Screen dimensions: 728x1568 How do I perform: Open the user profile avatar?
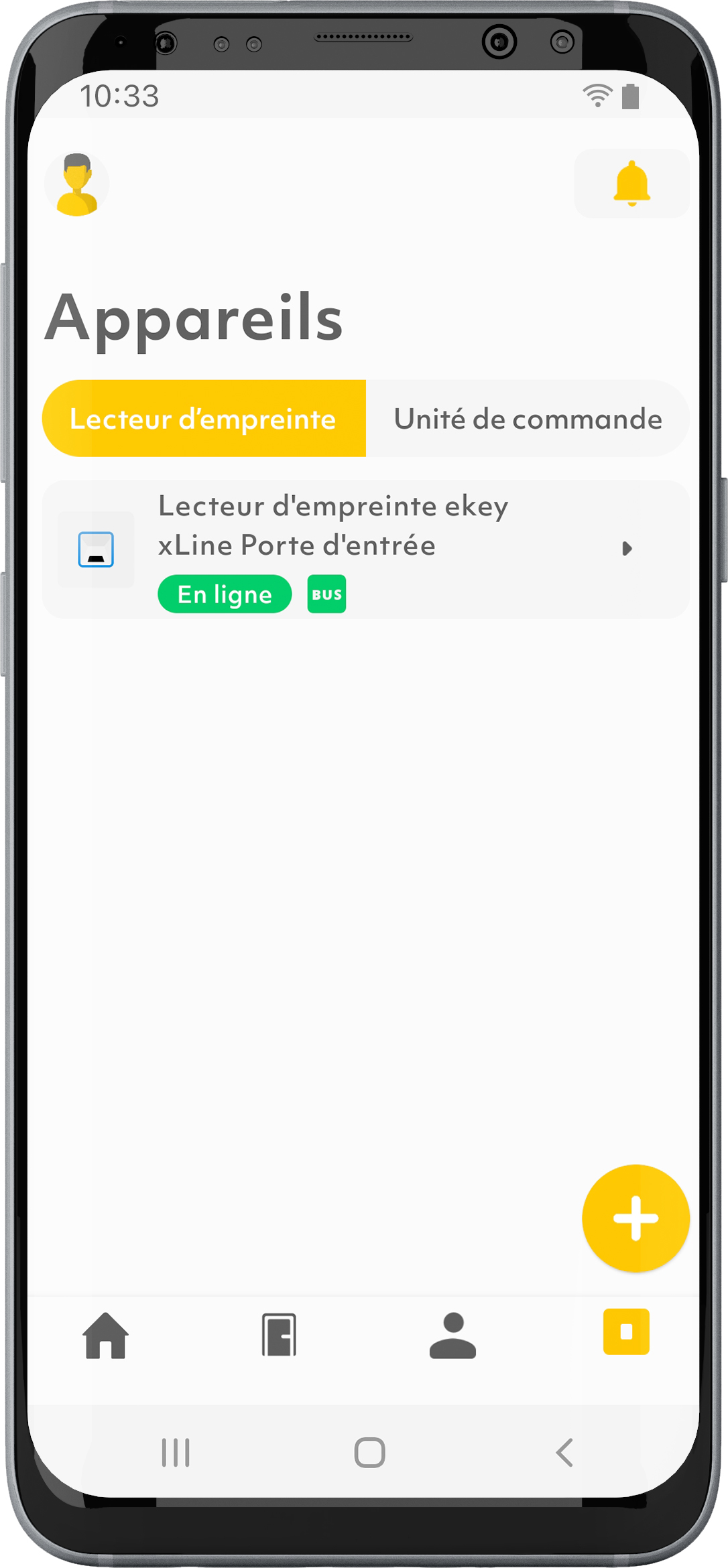[77, 184]
